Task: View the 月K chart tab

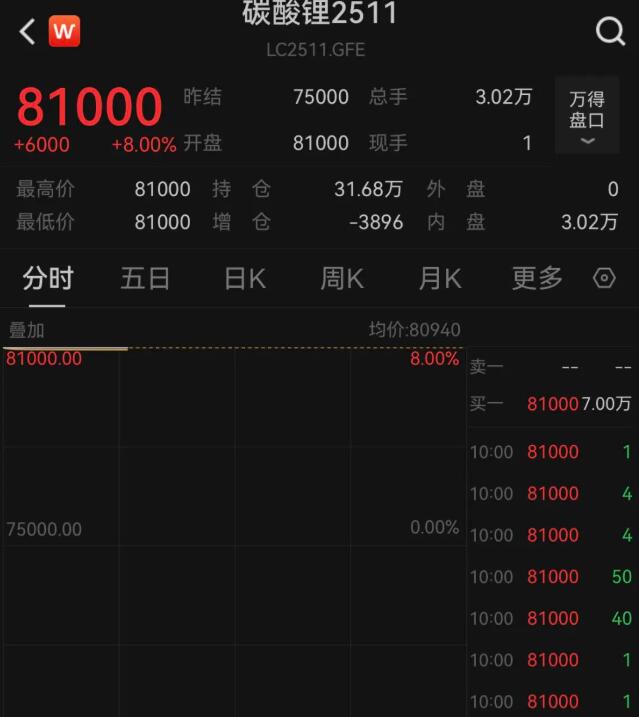Action: 440,278
